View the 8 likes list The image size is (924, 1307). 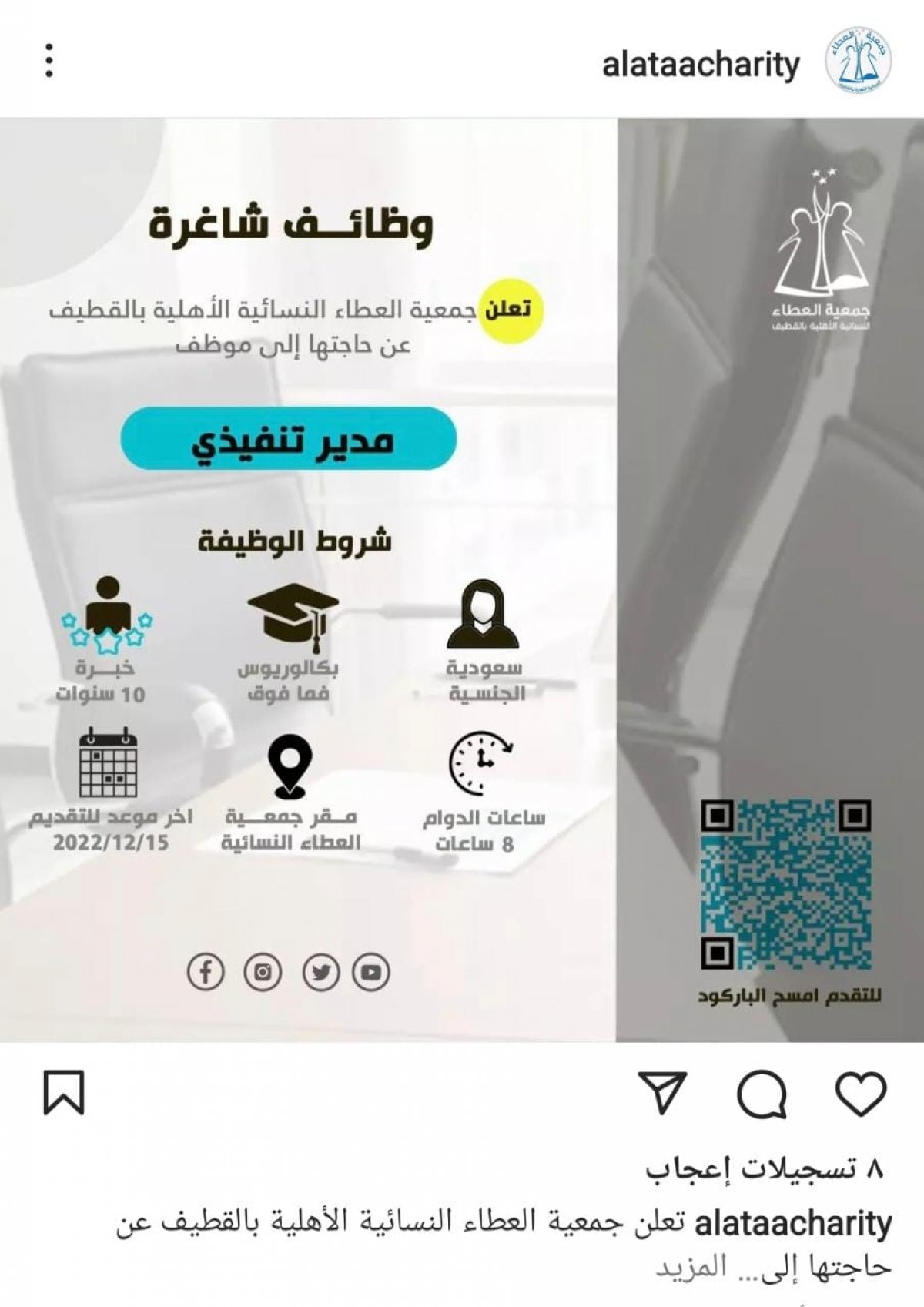pyautogui.click(x=762, y=1170)
